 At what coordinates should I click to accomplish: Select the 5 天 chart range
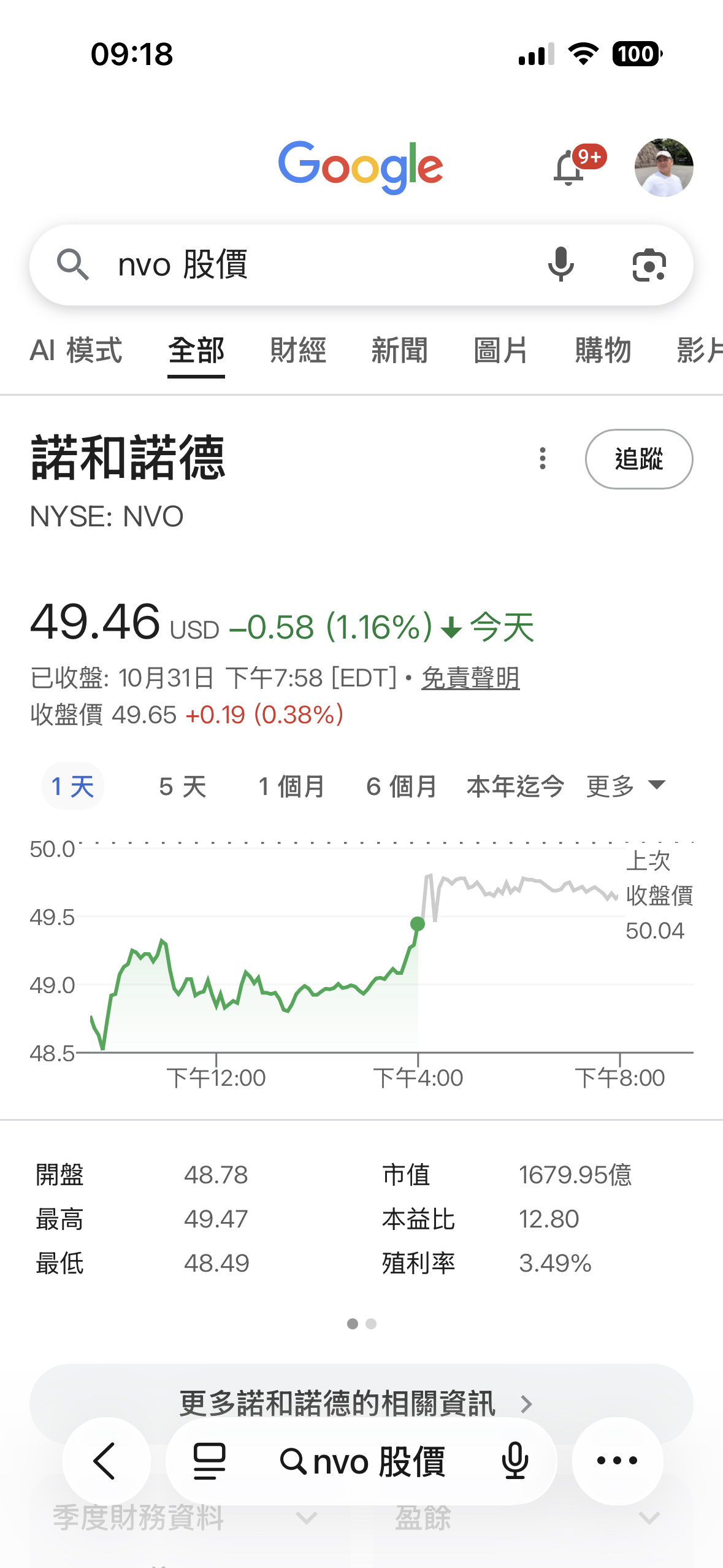click(183, 786)
